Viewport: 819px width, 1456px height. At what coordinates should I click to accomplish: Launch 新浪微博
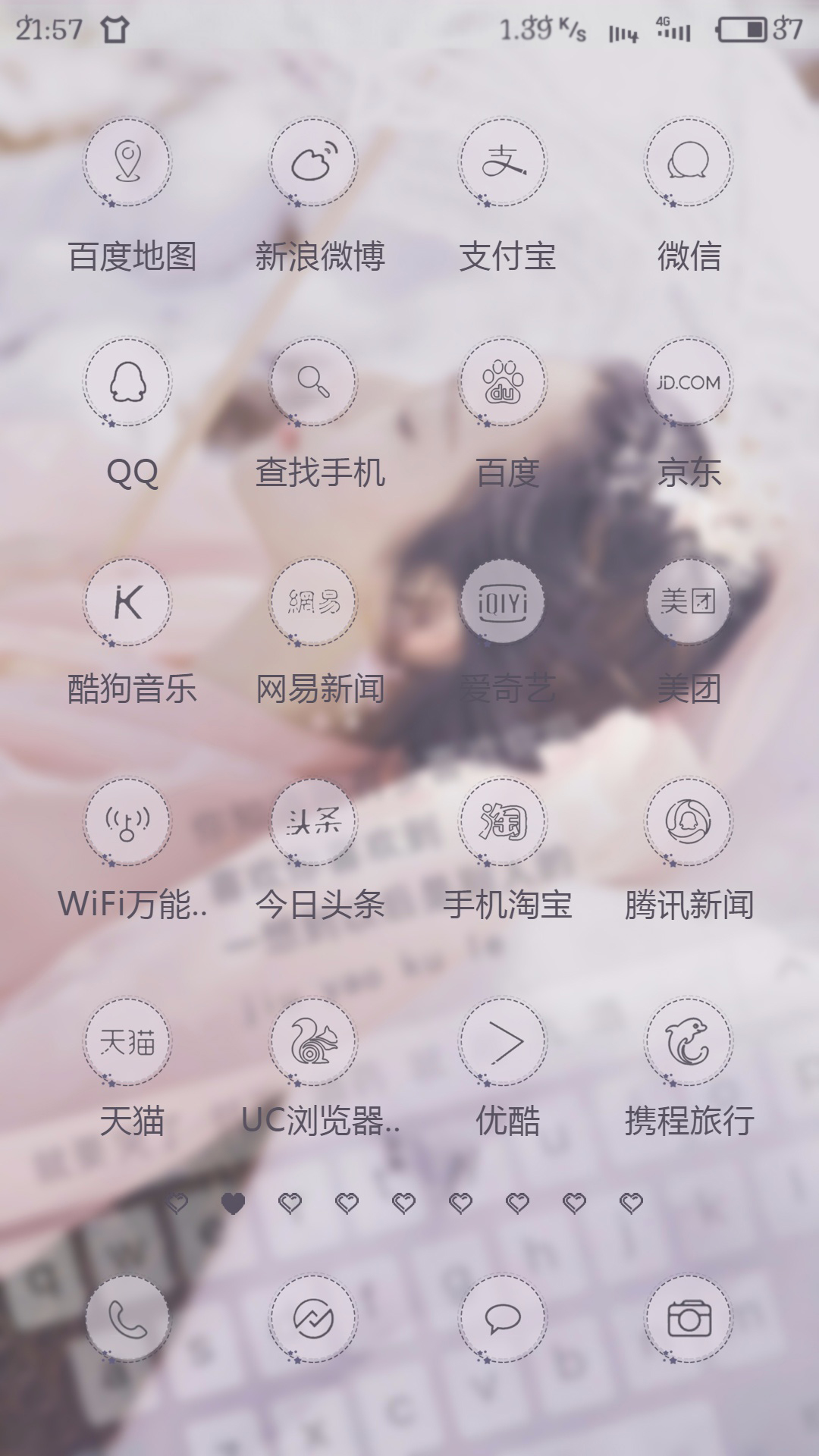coord(314,162)
